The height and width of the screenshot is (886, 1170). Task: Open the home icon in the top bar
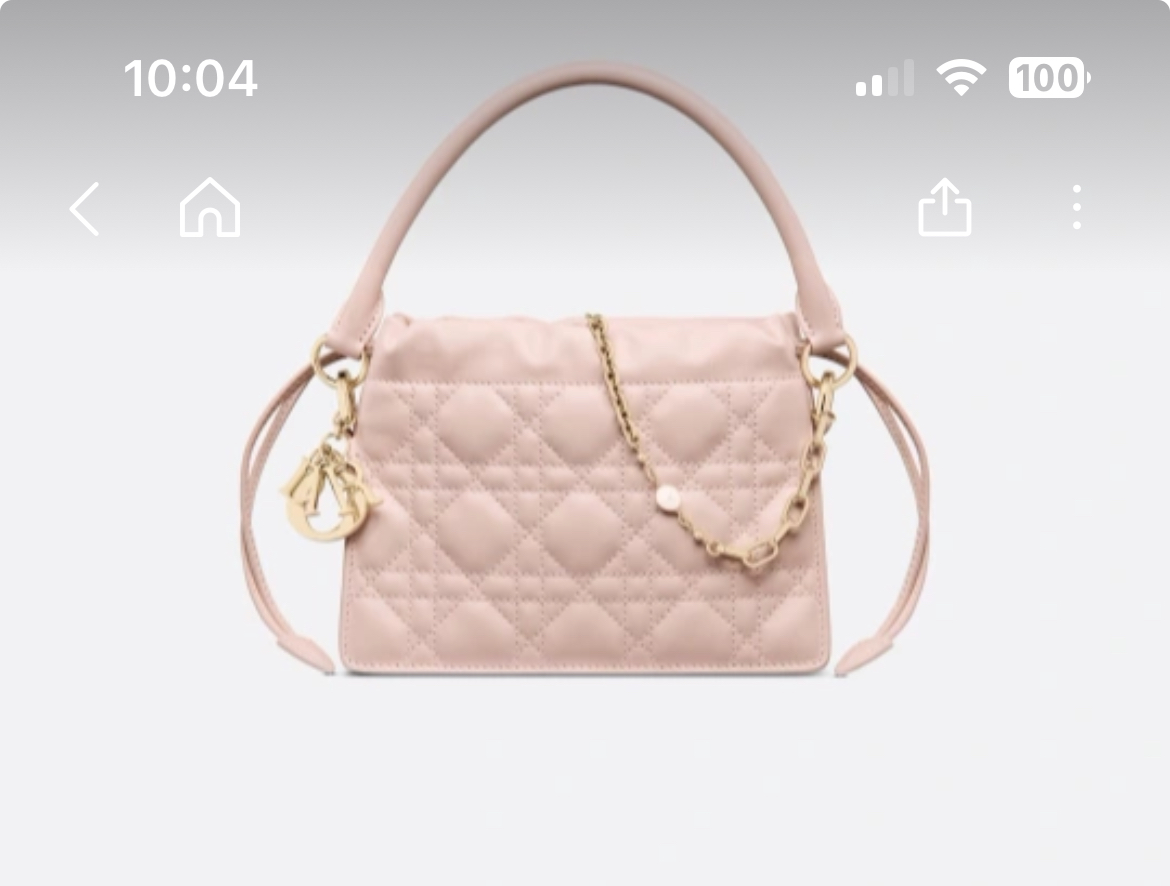click(210, 208)
